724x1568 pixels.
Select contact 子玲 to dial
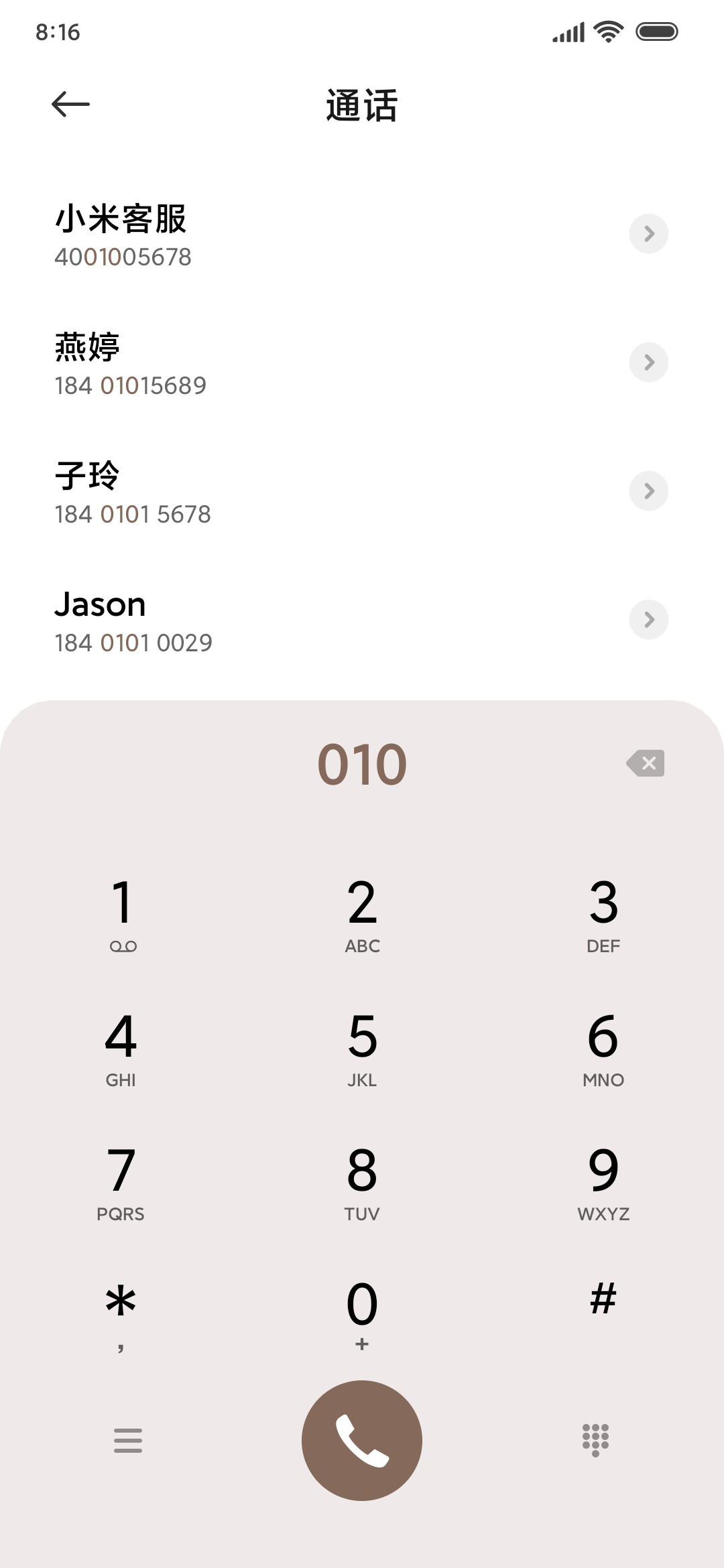[x=362, y=492]
